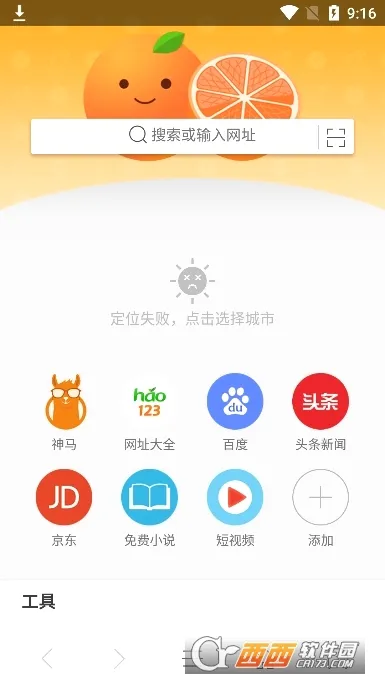Viewport: 385px width, 684px height.
Task: Open hao123 网址大全 shortcut
Action: (150, 412)
